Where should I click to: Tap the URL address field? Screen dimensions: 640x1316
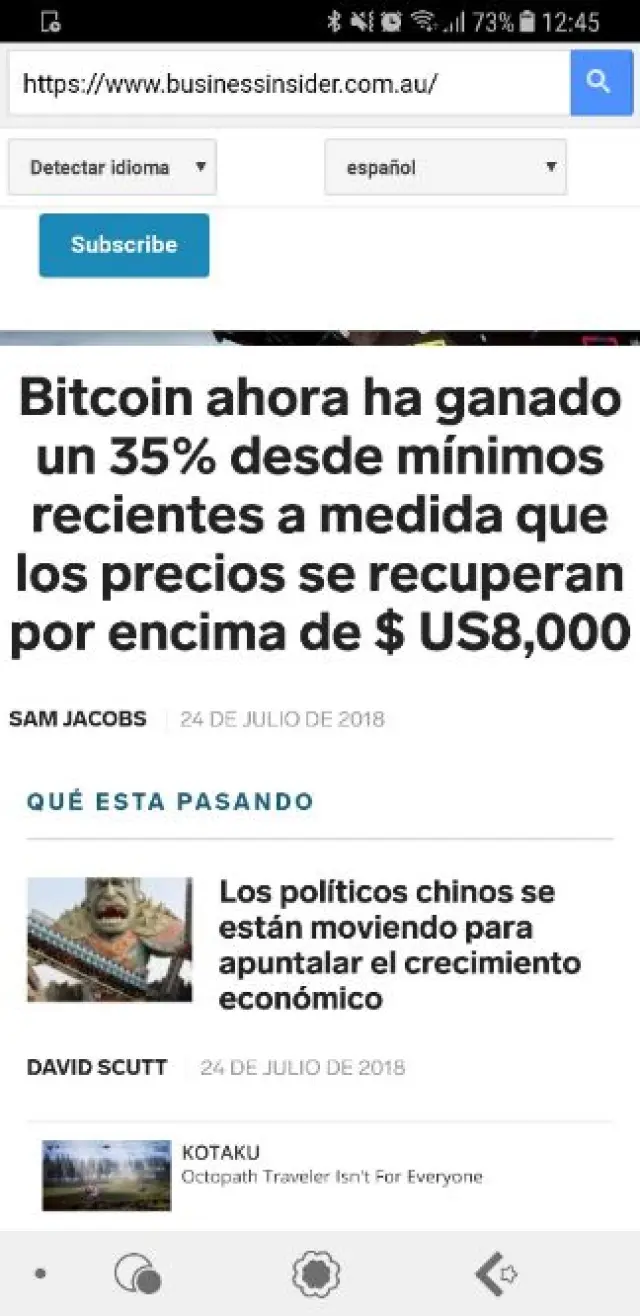[x=288, y=83]
